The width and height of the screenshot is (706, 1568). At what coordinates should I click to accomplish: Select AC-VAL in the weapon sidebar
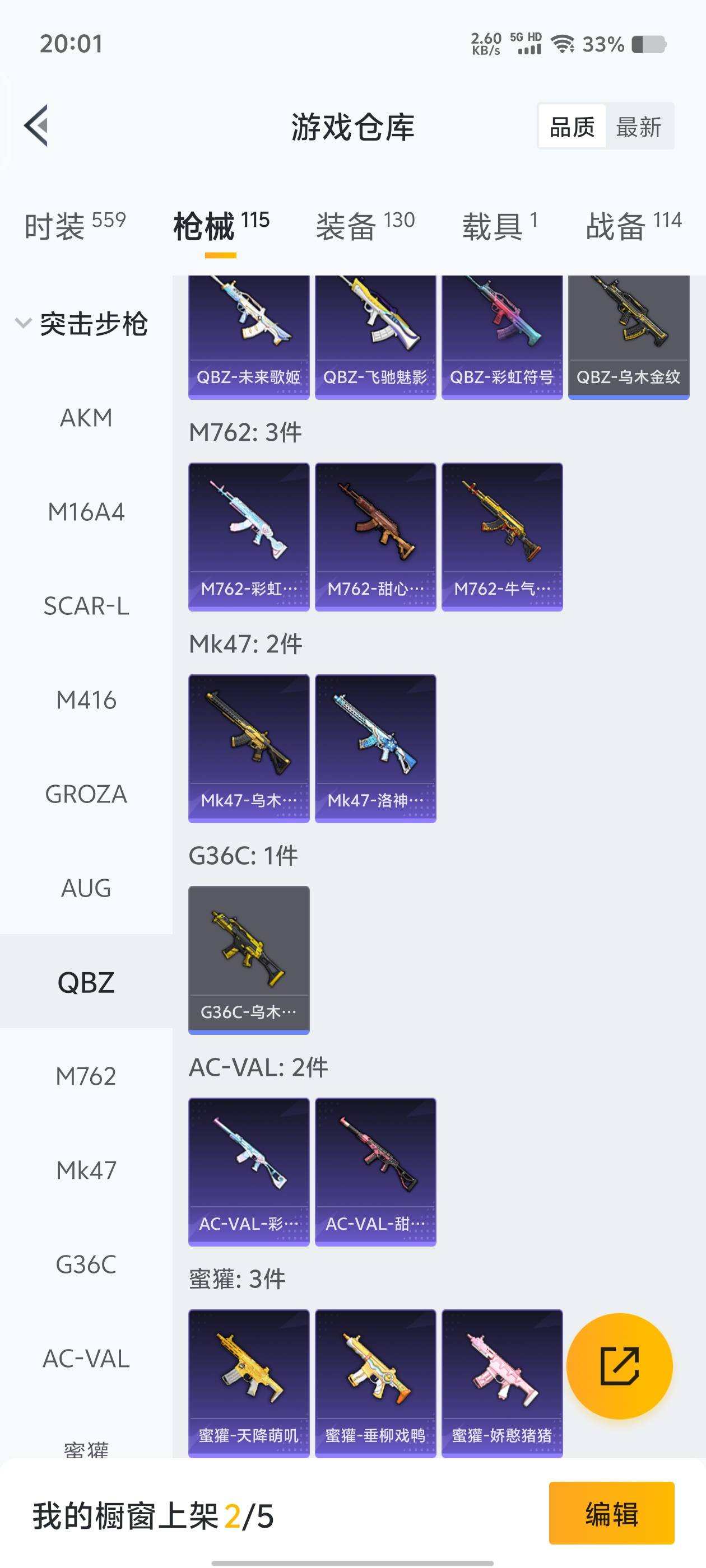[86, 1359]
